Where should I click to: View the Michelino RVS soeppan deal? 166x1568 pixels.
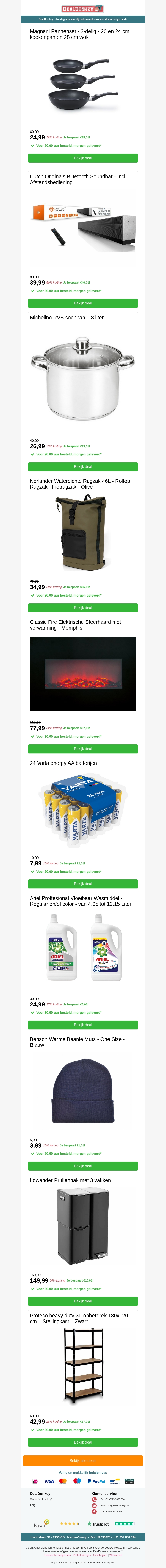[x=83, y=467]
